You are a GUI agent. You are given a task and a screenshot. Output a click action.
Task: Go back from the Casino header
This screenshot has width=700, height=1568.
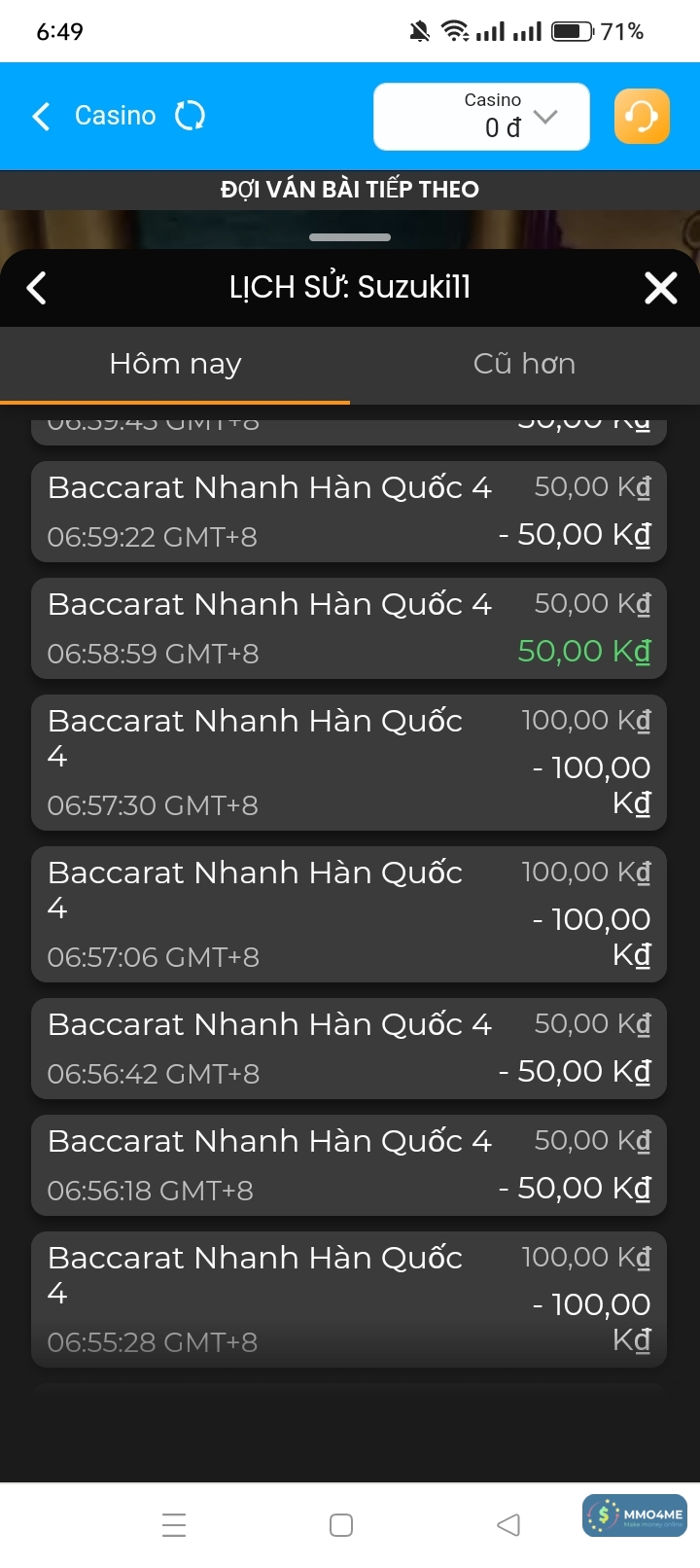(x=41, y=117)
